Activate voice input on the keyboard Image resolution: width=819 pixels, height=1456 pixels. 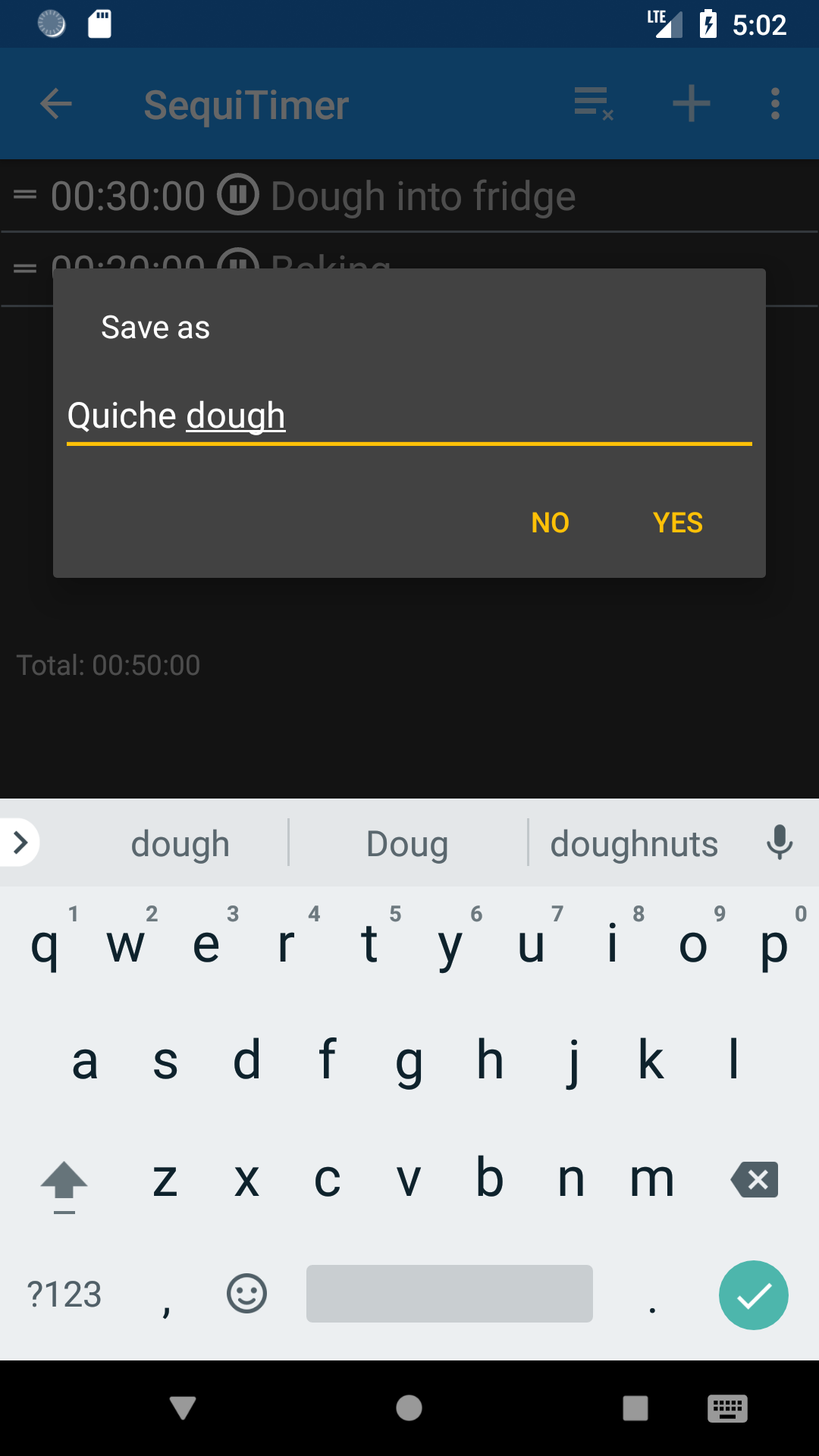[x=780, y=843]
